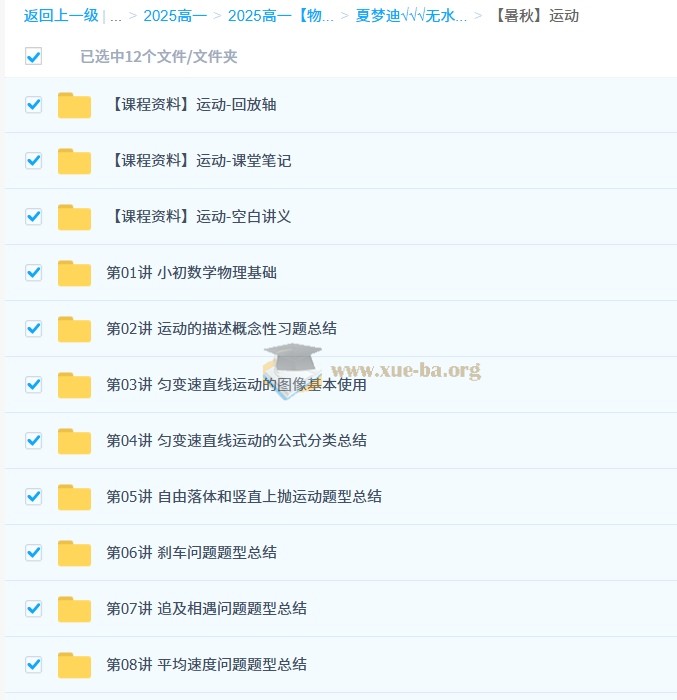The width and height of the screenshot is (677, 700).
Task: Tap the 返回上一级 link
Action: [x=61, y=15]
